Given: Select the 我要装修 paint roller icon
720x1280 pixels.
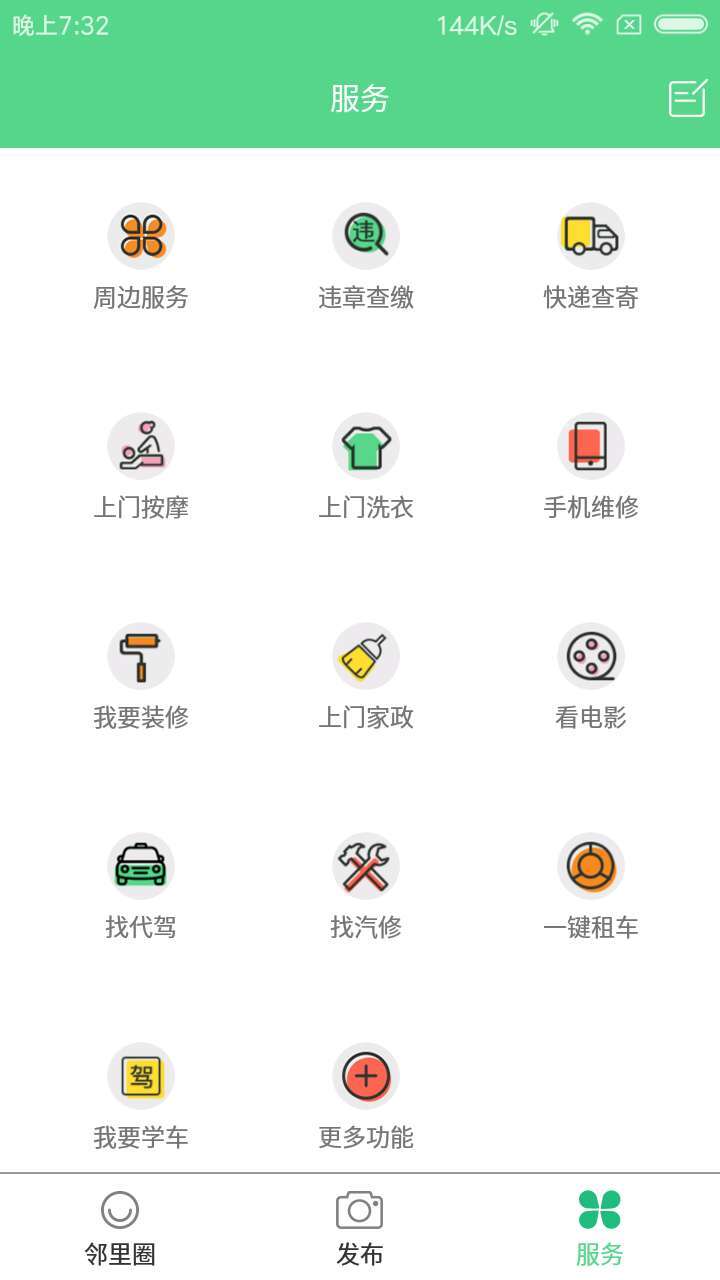Looking at the screenshot, I should [x=141, y=655].
